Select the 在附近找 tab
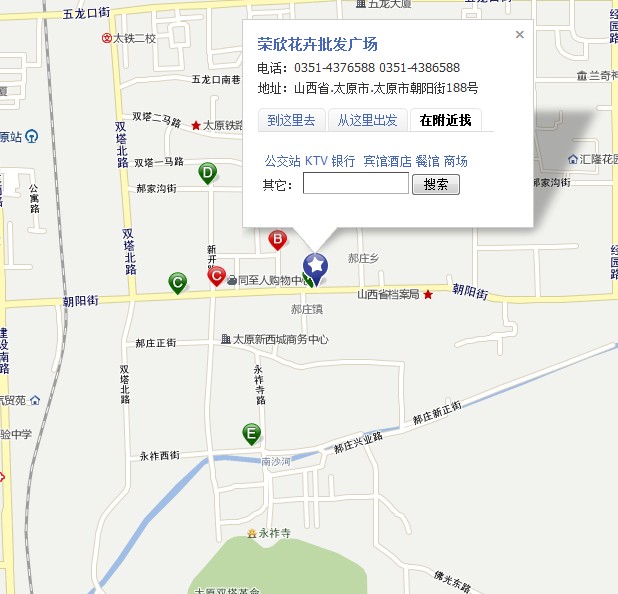Viewport: 618px width, 594px height. pyautogui.click(x=445, y=120)
